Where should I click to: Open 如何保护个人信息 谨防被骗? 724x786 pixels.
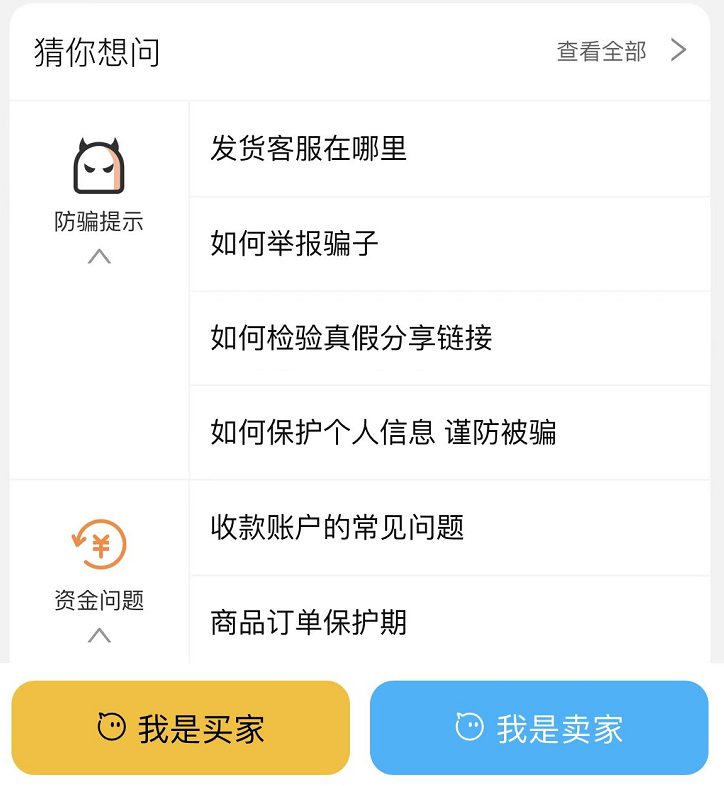[383, 432]
